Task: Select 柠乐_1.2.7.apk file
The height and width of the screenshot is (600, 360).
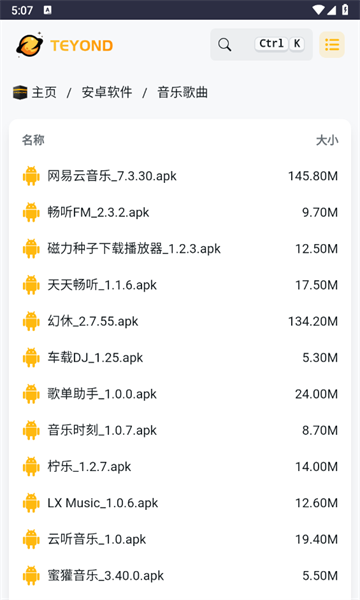Action: (x=180, y=467)
